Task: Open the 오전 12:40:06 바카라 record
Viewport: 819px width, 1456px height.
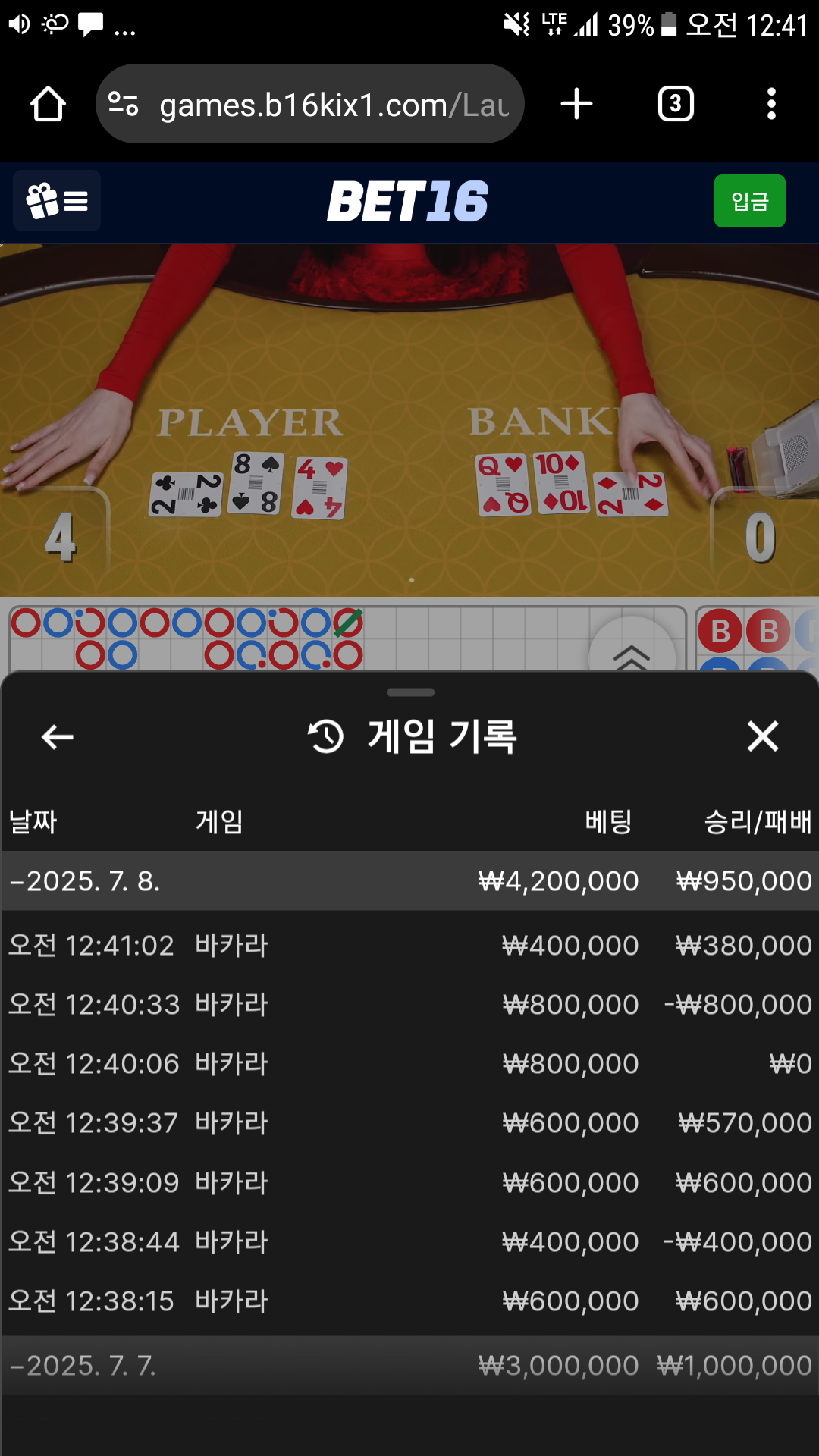Action: tap(409, 1063)
